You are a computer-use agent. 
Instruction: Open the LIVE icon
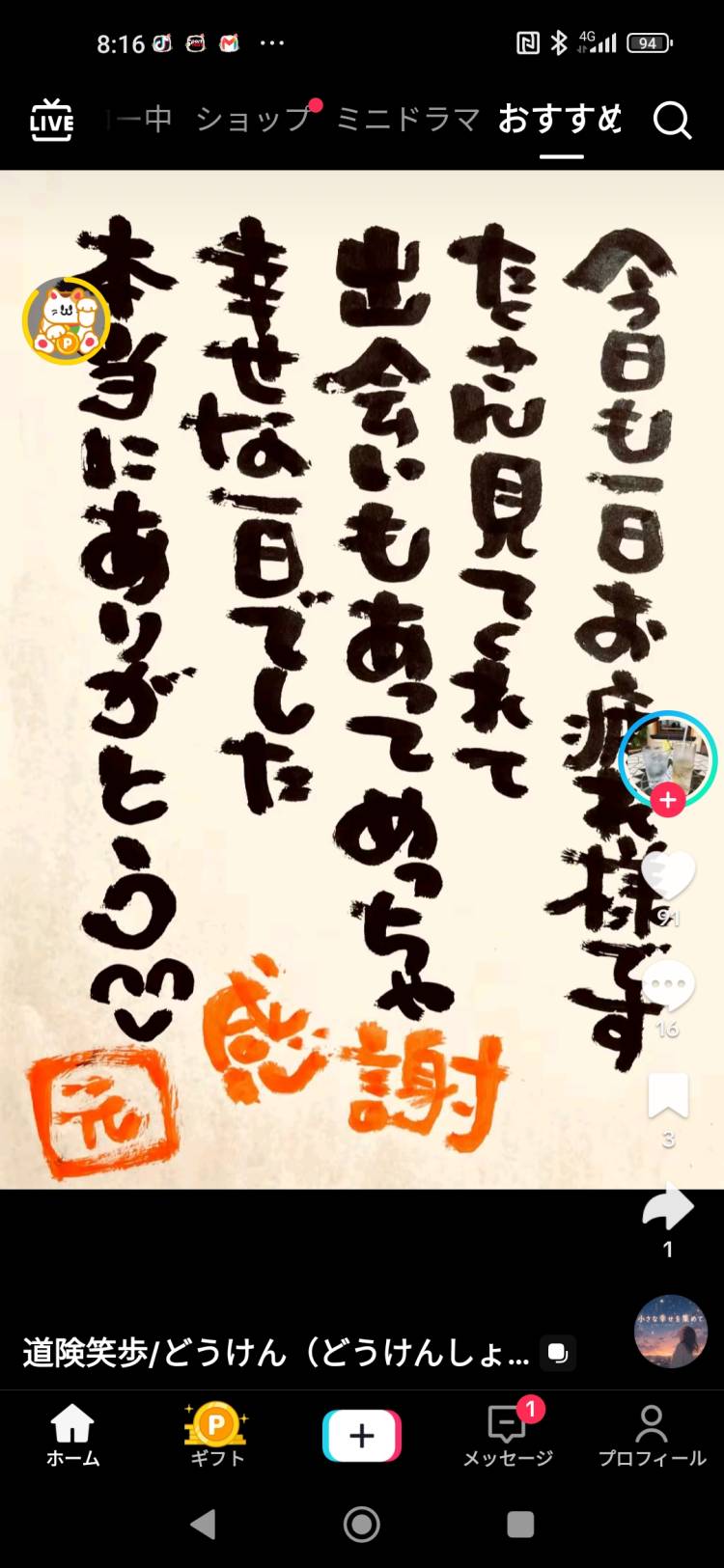tap(51, 121)
